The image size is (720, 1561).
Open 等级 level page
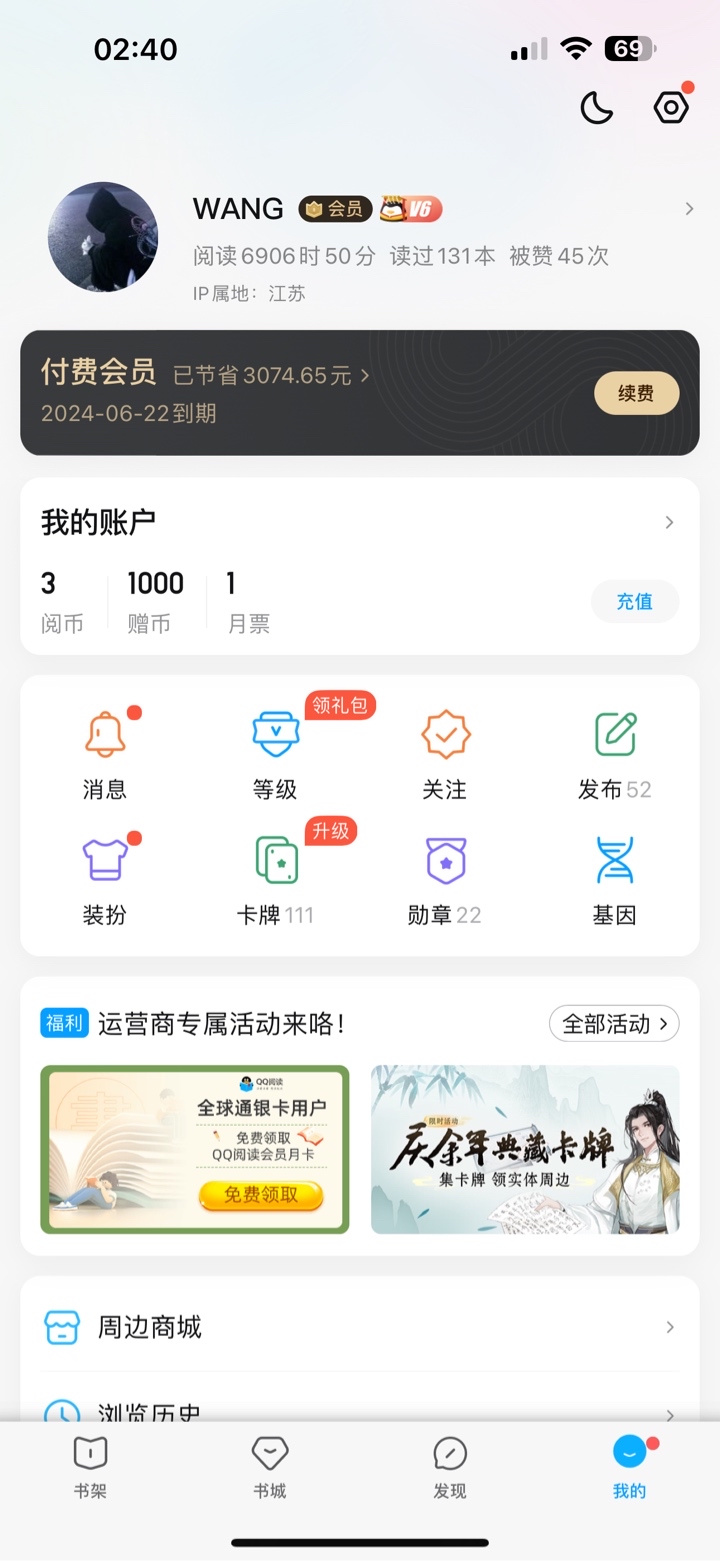point(275,755)
